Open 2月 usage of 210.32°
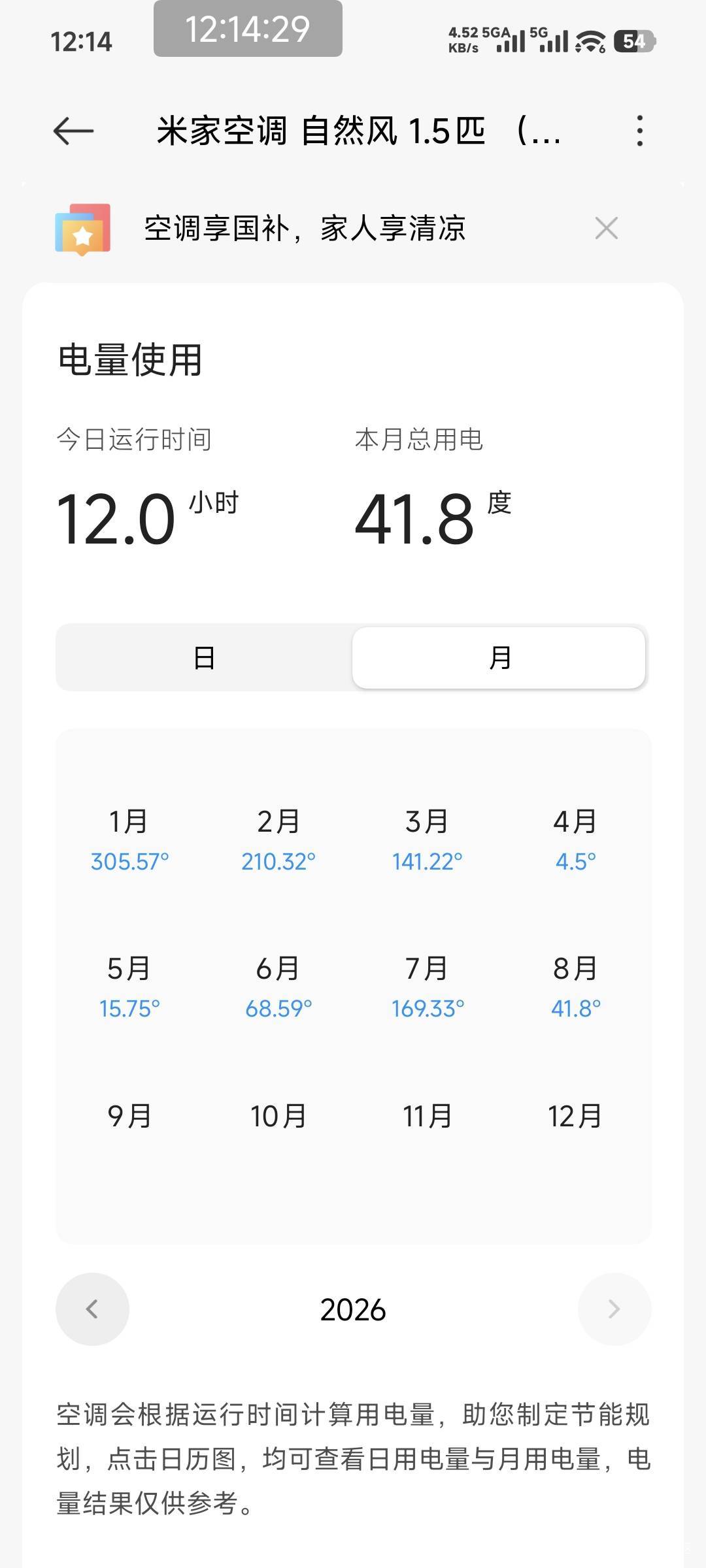706x1568 pixels. 278,840
